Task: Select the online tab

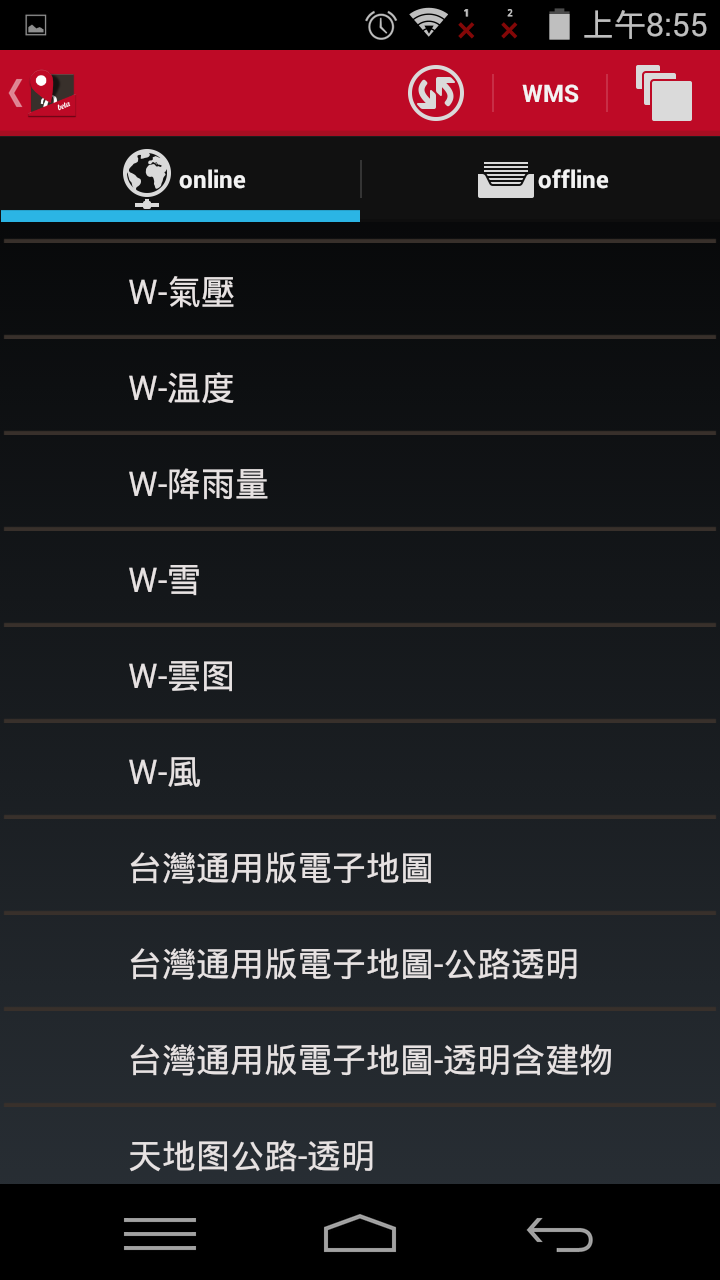Action: [180, 180]
